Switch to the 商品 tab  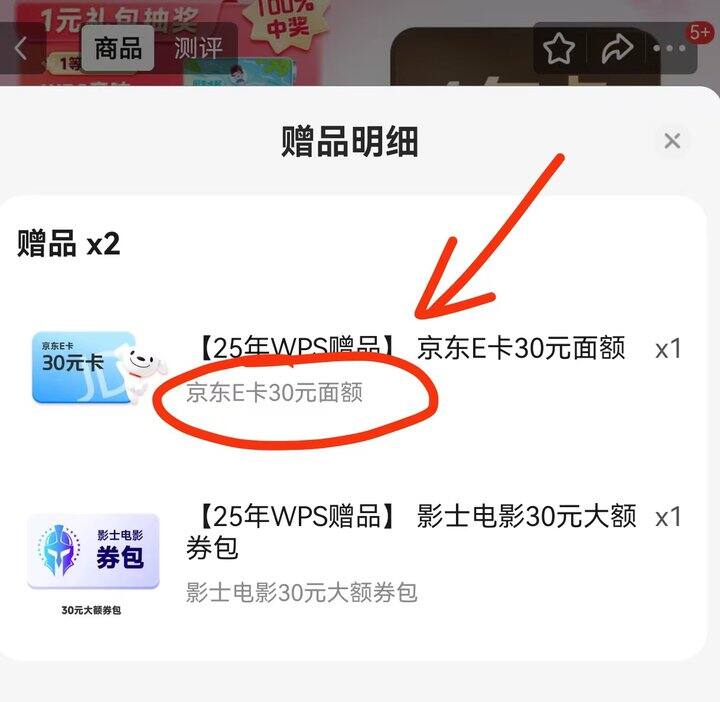tap(118, 48)
